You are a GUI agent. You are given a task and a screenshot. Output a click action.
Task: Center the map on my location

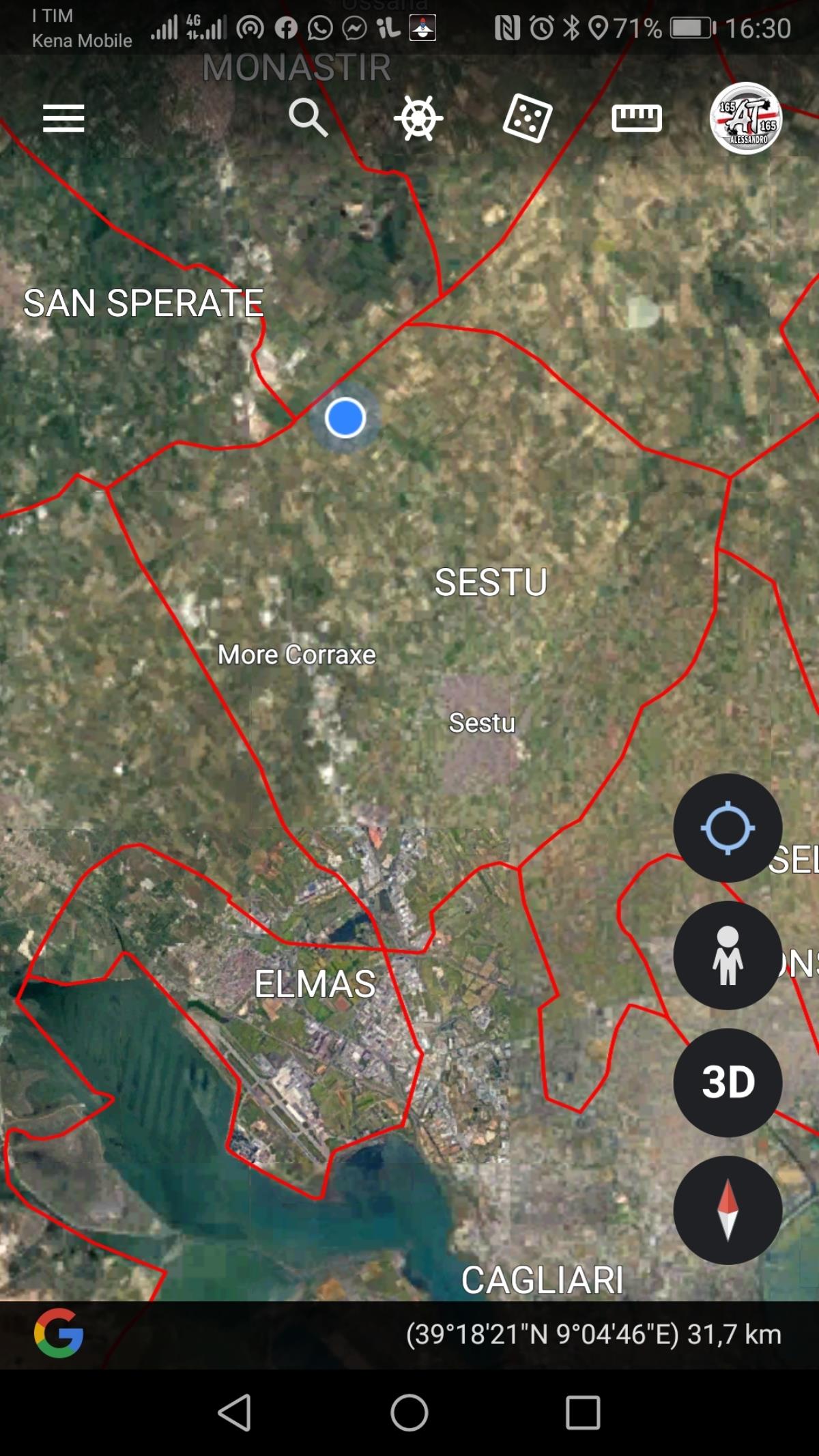click(728, 827)
